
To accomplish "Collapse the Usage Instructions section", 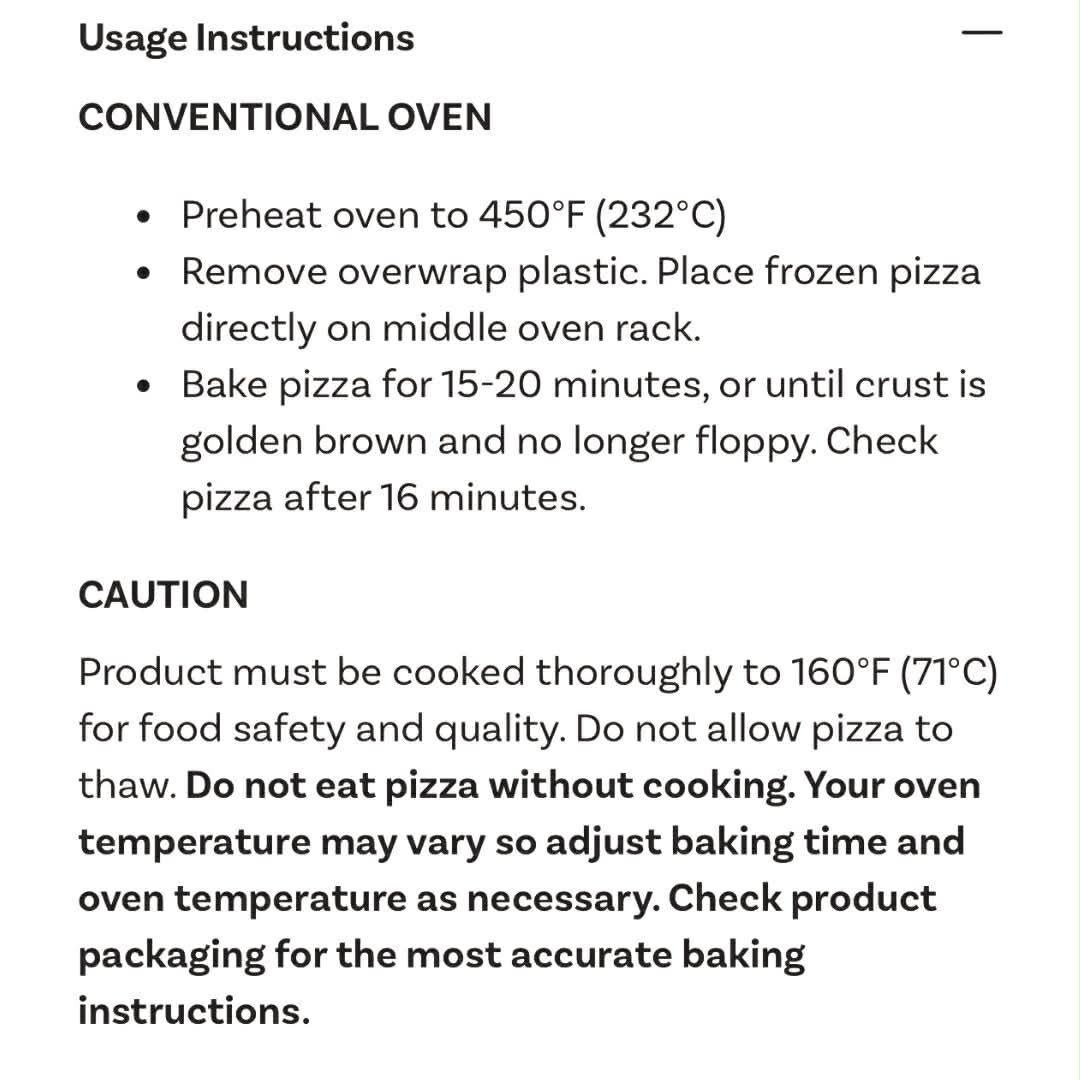I will 981,33.
